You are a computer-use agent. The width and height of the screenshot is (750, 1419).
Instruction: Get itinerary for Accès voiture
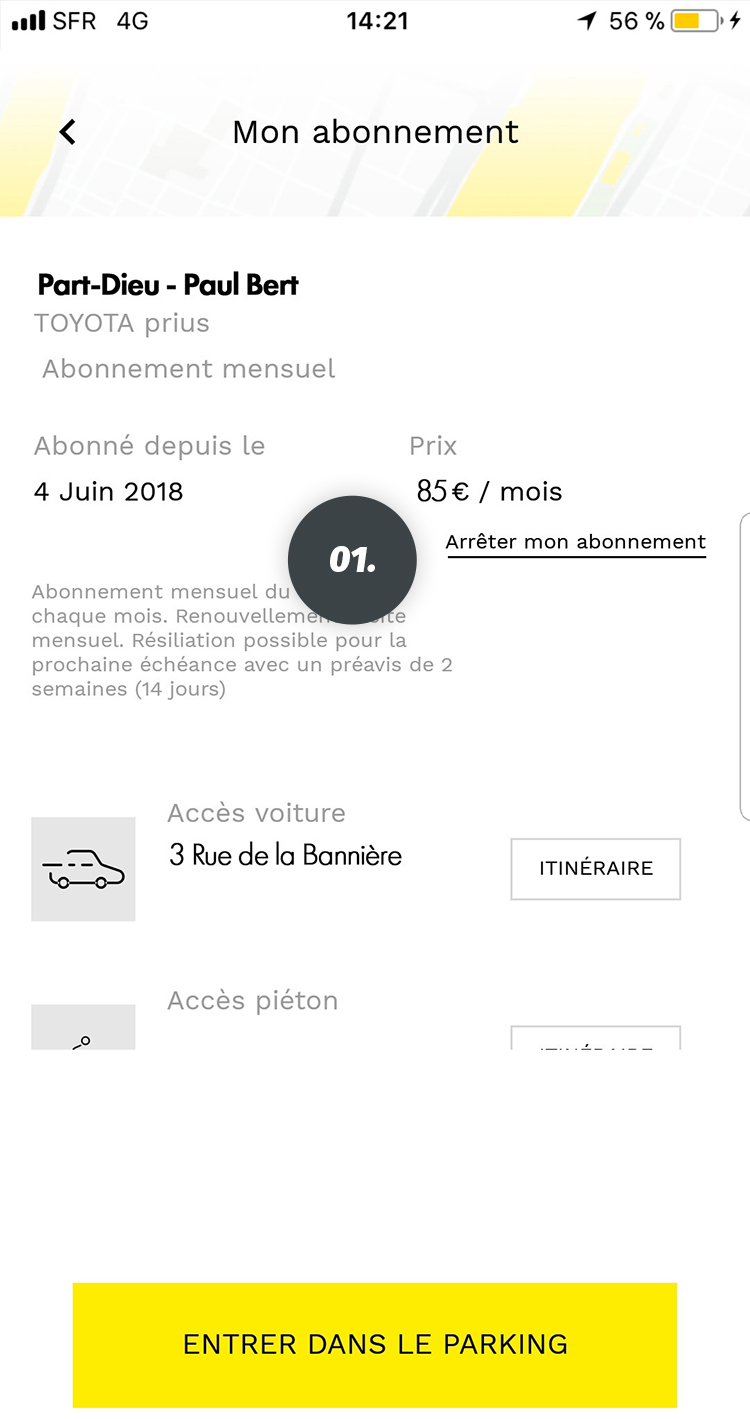coord(596,869)
